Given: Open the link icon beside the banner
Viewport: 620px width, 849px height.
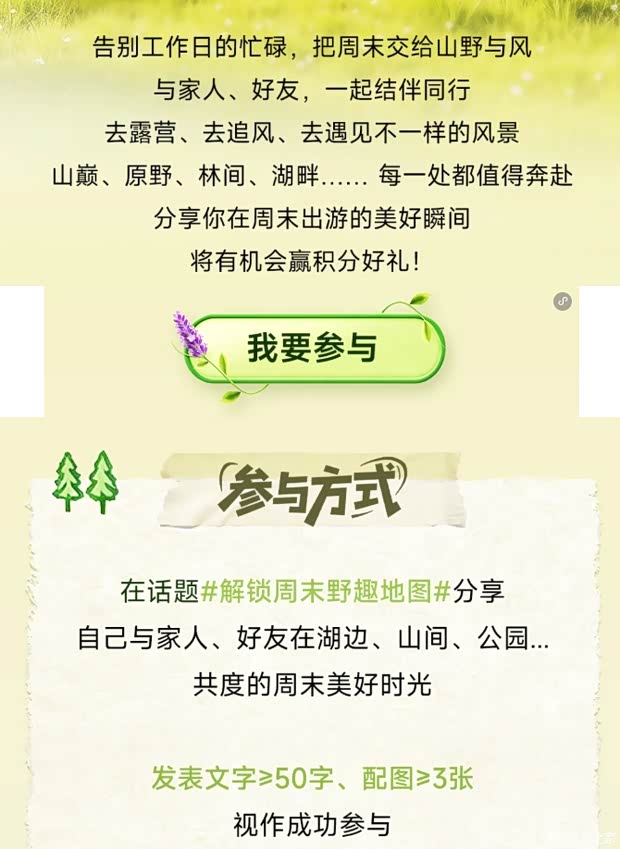Looking at the screenshot, I should 563,301.
